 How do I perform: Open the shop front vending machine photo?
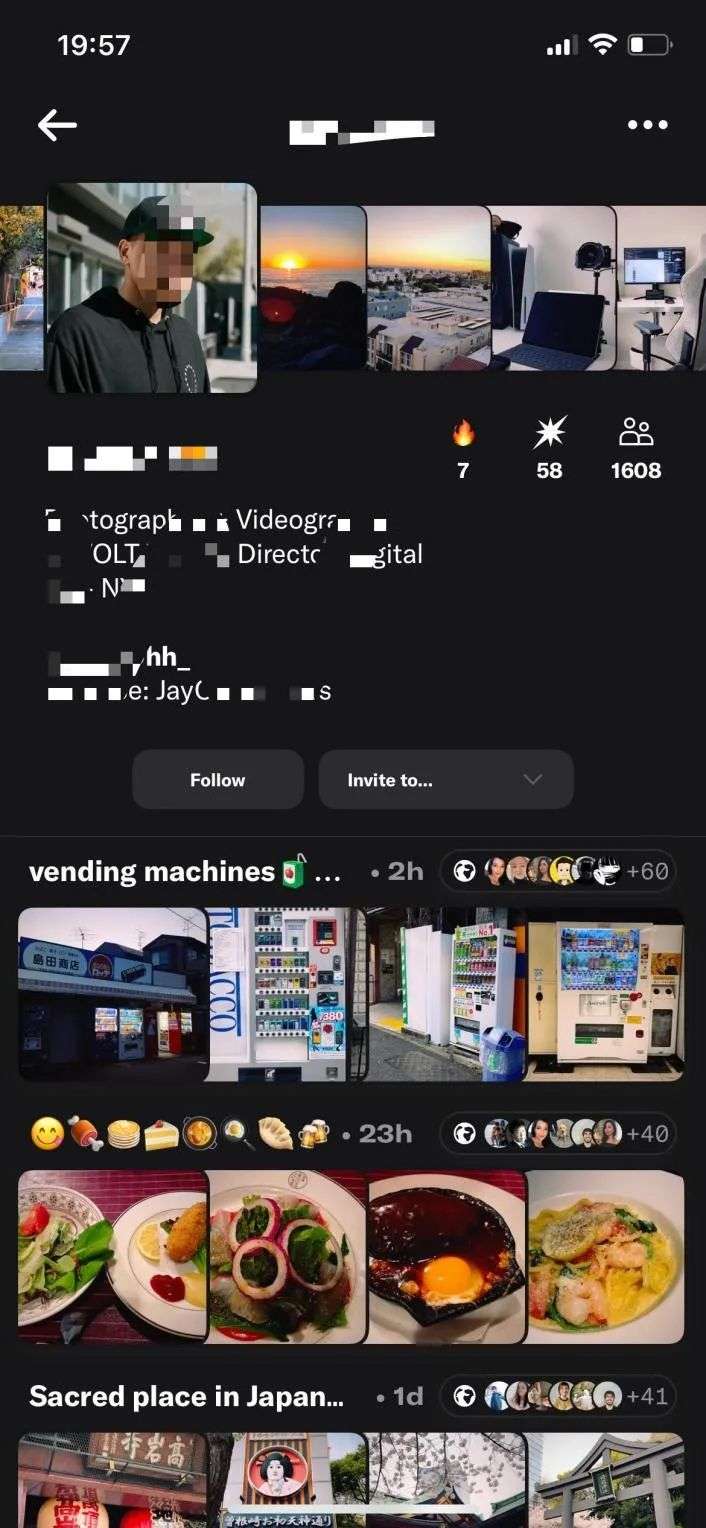[x=113, y=994]
